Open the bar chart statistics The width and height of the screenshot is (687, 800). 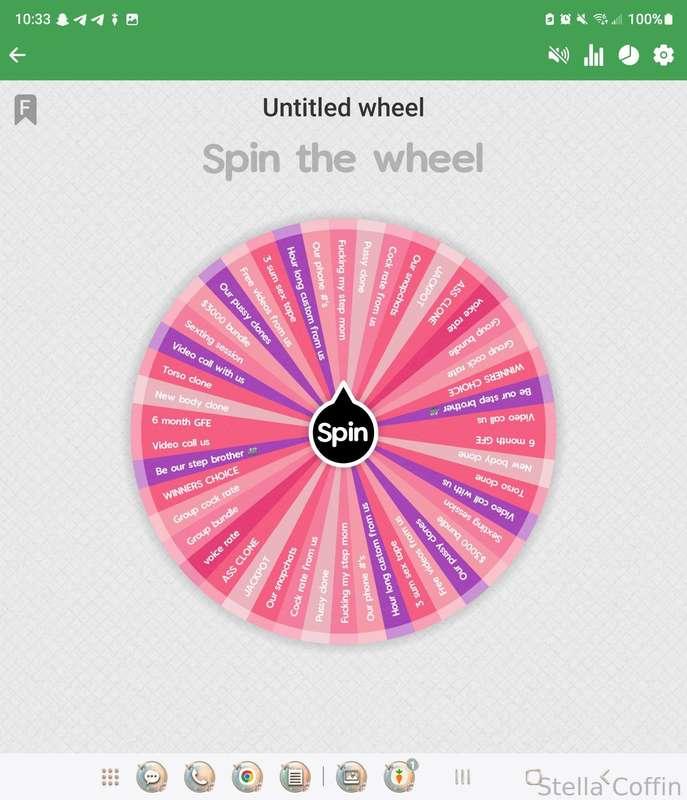coord(594,55)
